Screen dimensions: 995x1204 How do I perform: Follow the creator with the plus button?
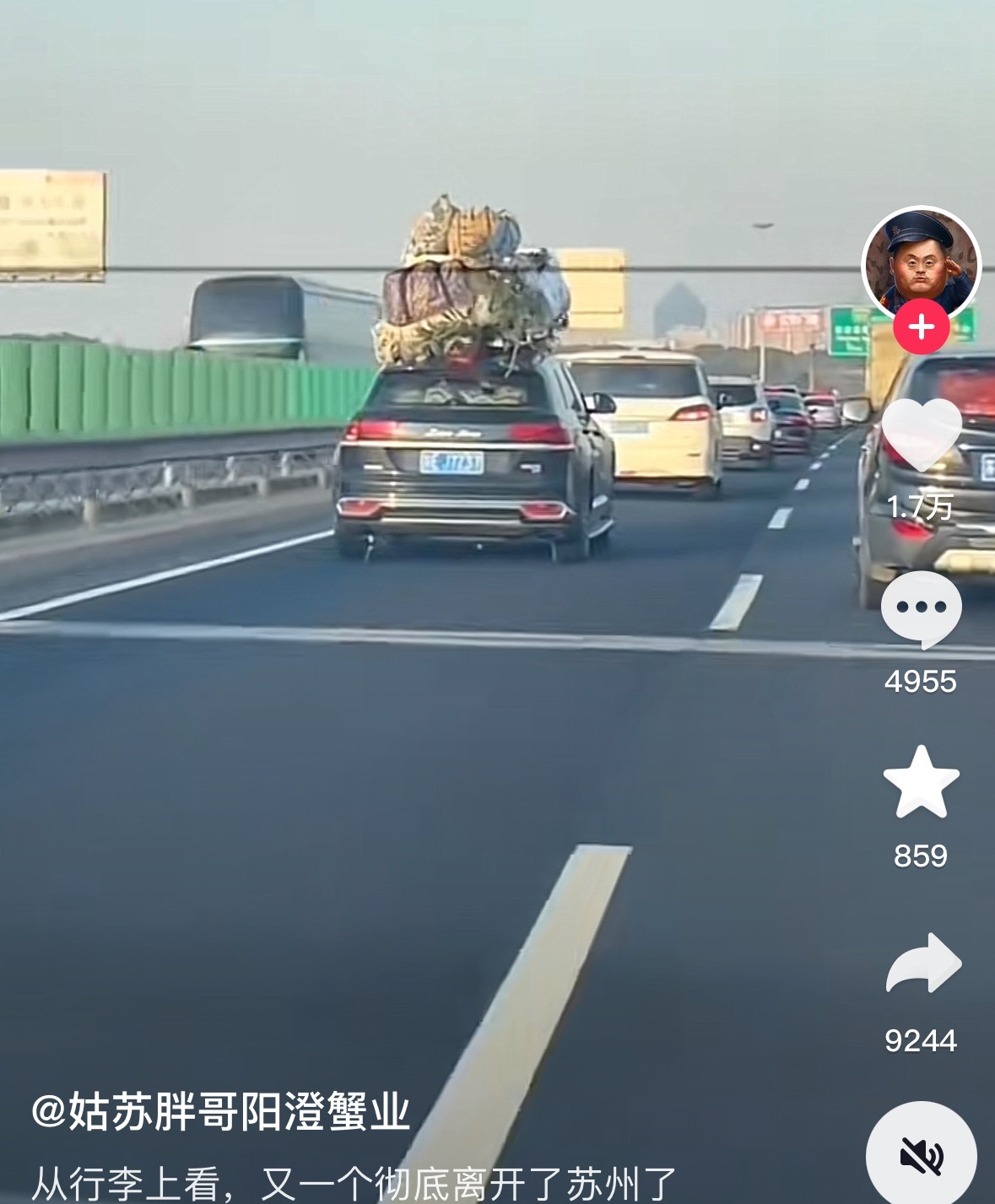[921, 327]
